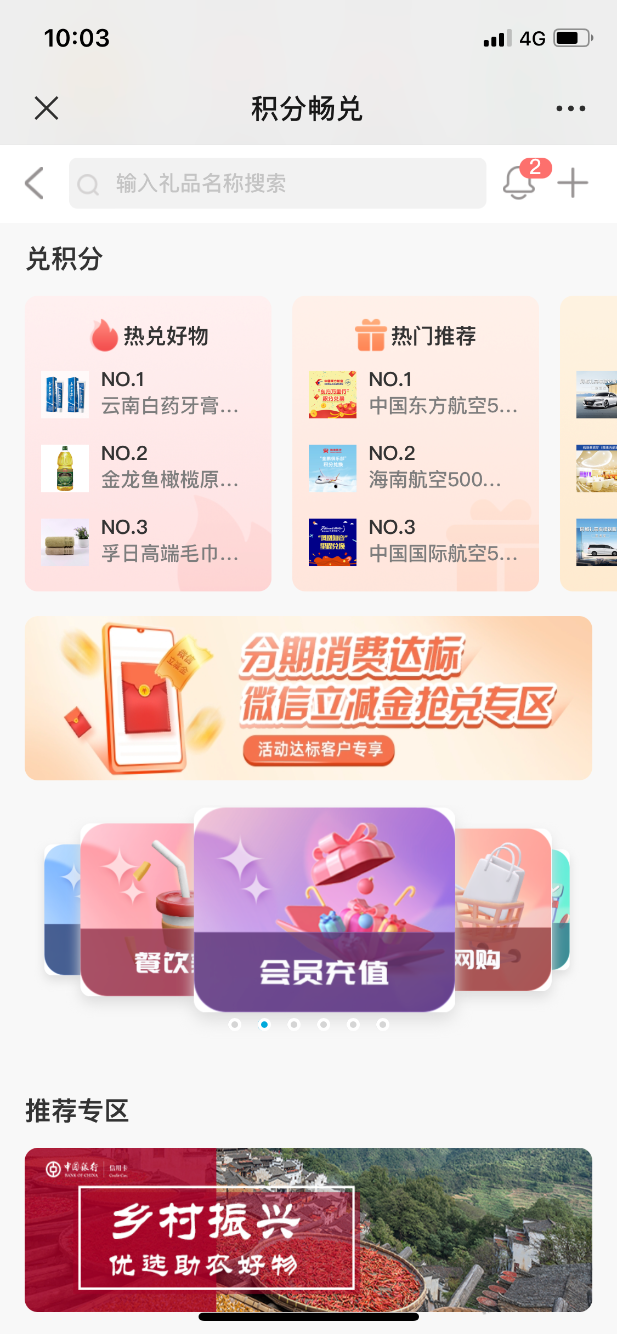This screenshot has height=1334, width=617.
Task: Open NO.1 中国东方航空 item
Action: (x=414, y=394)
